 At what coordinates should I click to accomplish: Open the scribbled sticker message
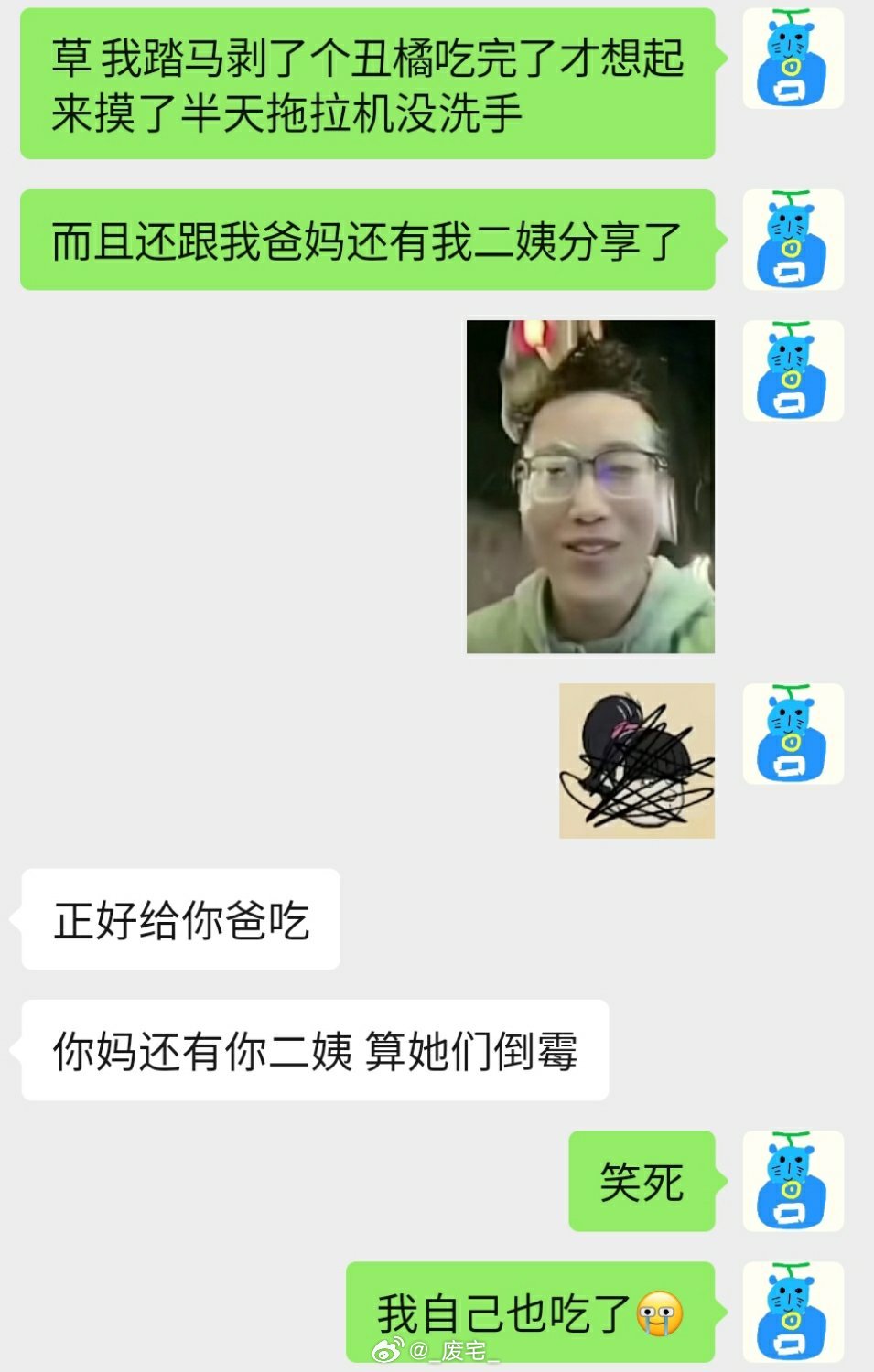click(637, 760)
